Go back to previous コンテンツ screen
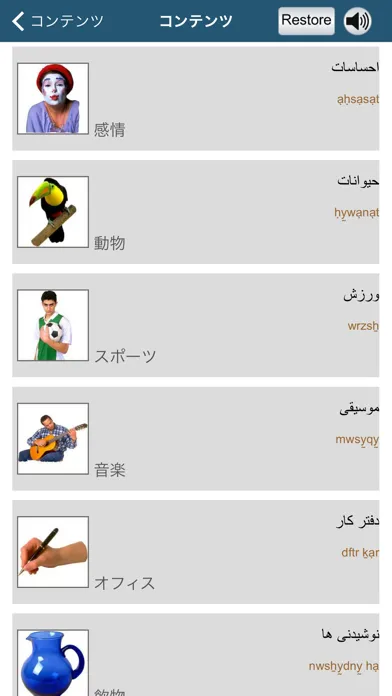Image resolution: width=392 pixels, height=696 pixels. [57, 21]
